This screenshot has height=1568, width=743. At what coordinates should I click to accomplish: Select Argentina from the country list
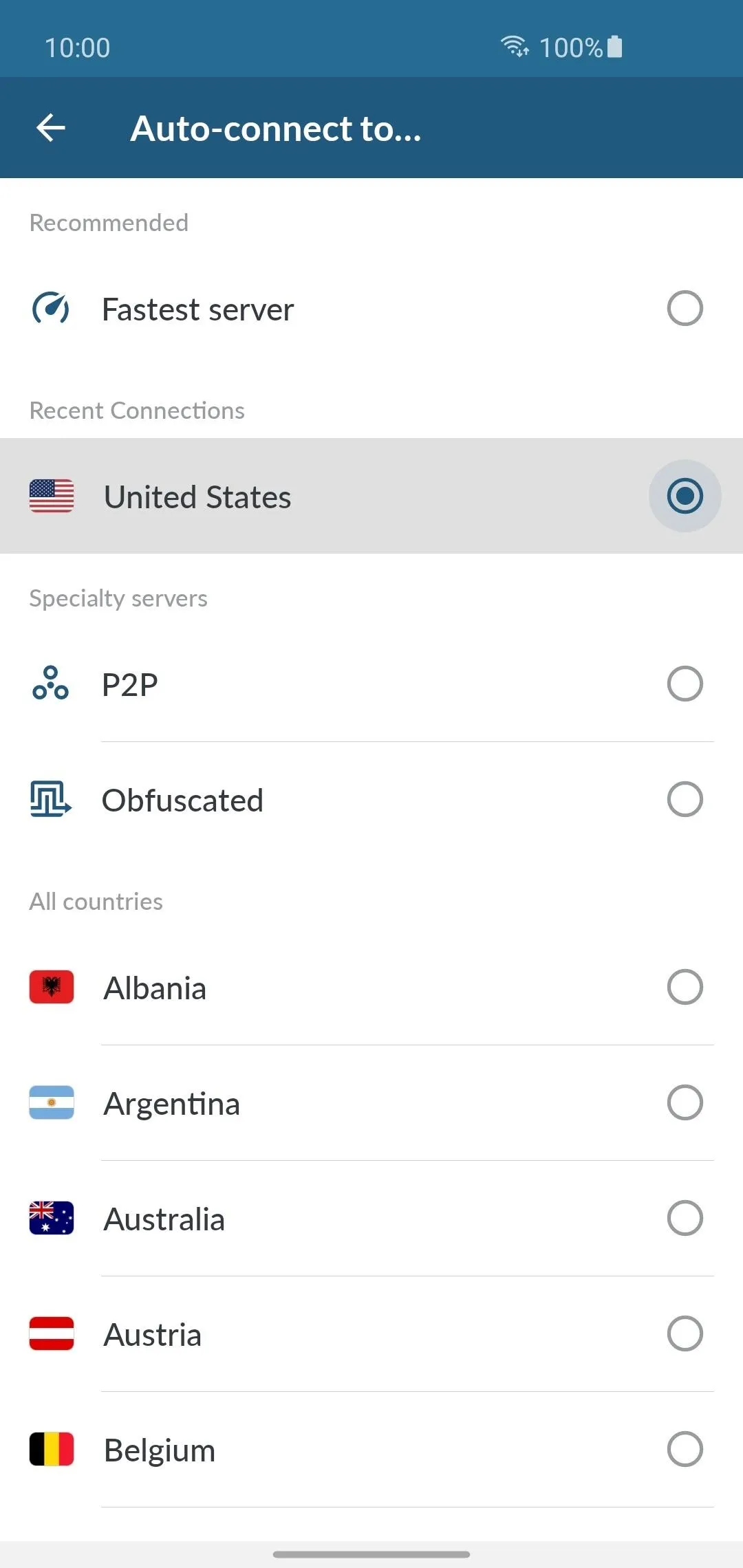(x=371, y=1103)
